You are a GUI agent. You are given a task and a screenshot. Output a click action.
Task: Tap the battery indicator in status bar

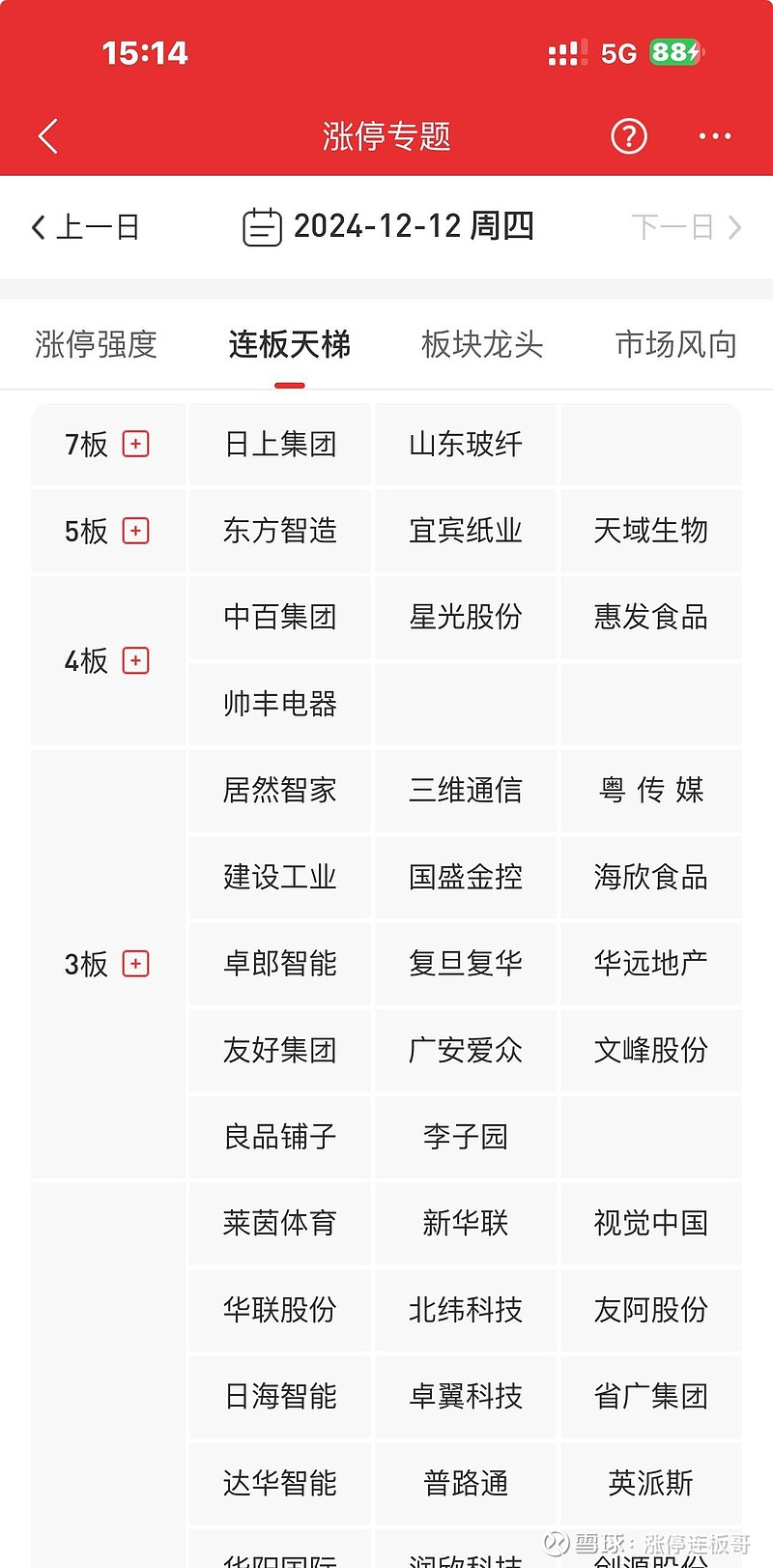(x=682, y=53)
